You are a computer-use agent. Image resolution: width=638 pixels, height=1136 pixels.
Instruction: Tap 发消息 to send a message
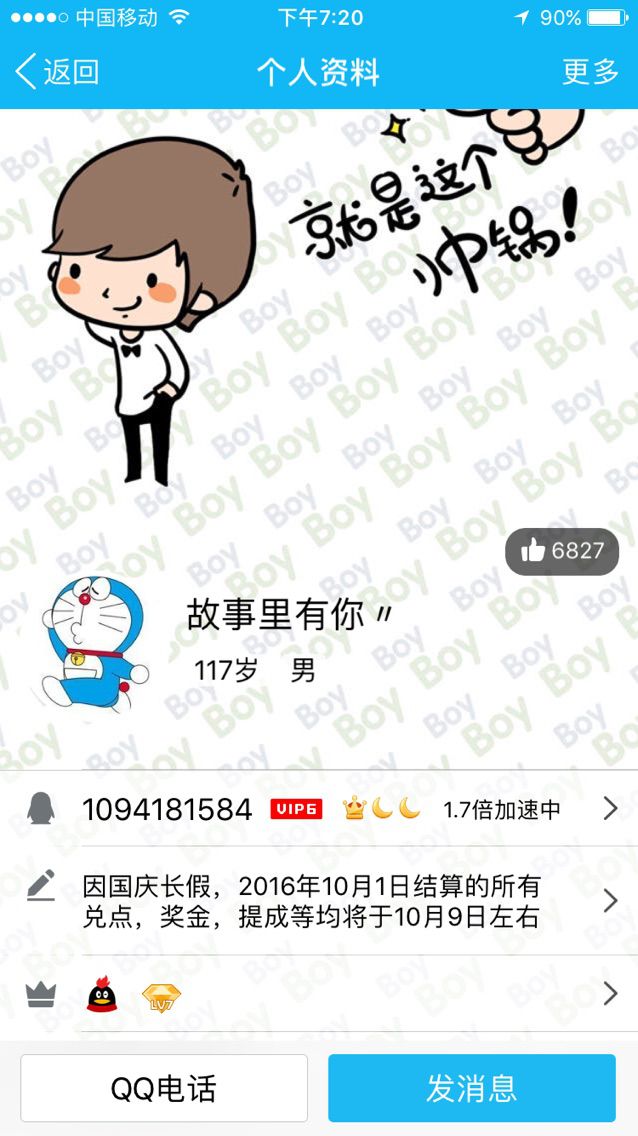[472, 1088]
